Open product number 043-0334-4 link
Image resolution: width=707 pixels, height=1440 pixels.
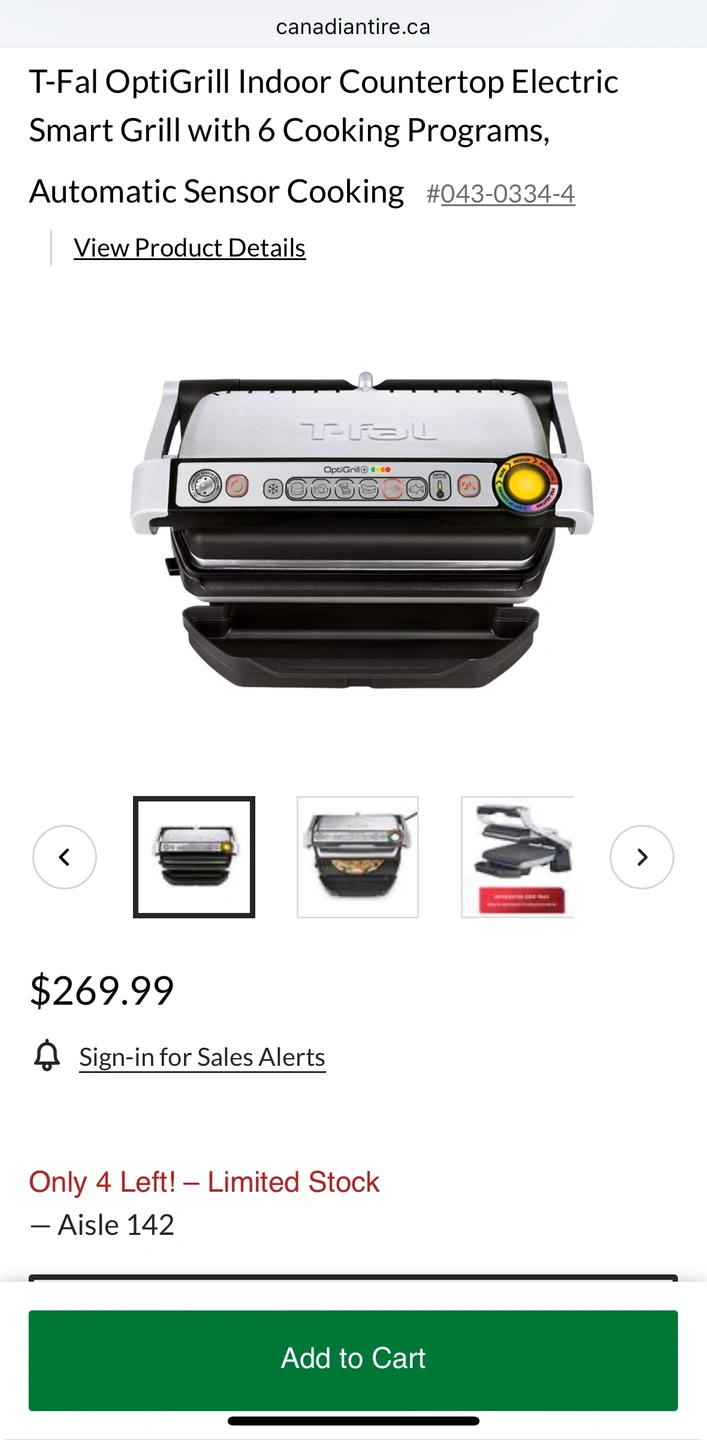(507, 194)
